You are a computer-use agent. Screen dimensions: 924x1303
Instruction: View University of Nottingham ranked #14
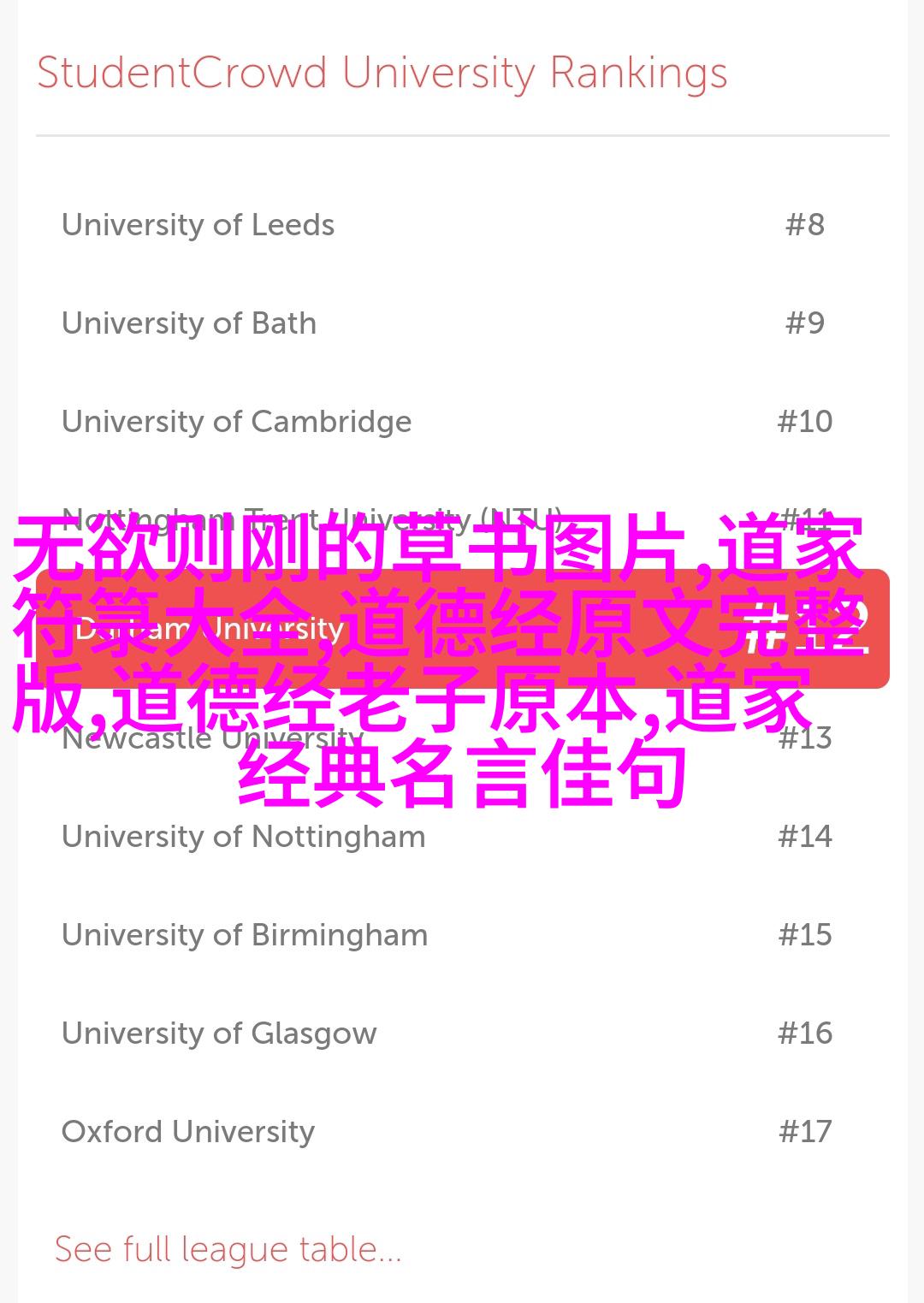pos(243,837)
